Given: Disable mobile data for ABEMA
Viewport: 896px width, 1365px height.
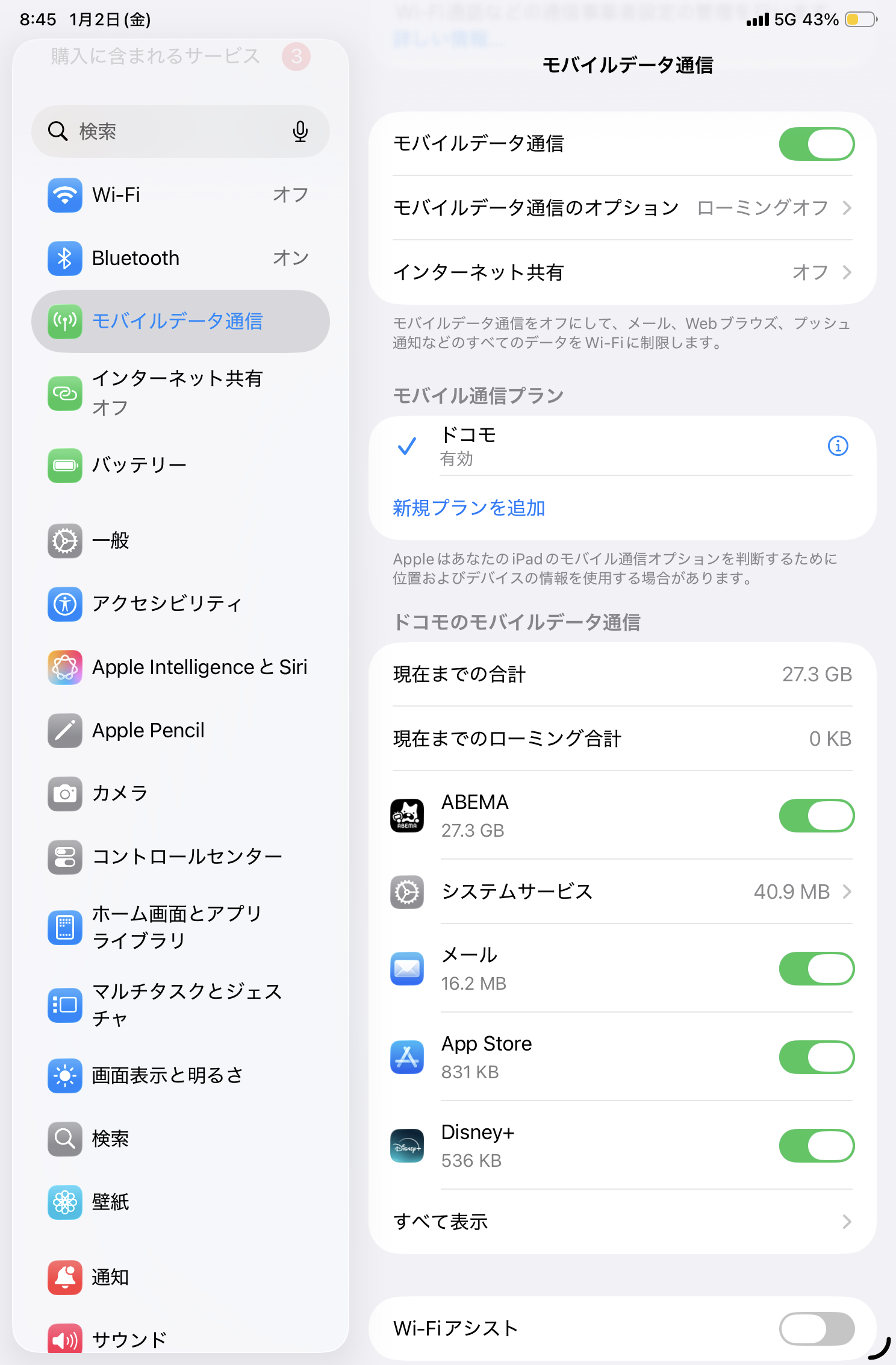Looking at the screenshot, I should [x=816, y=816].
